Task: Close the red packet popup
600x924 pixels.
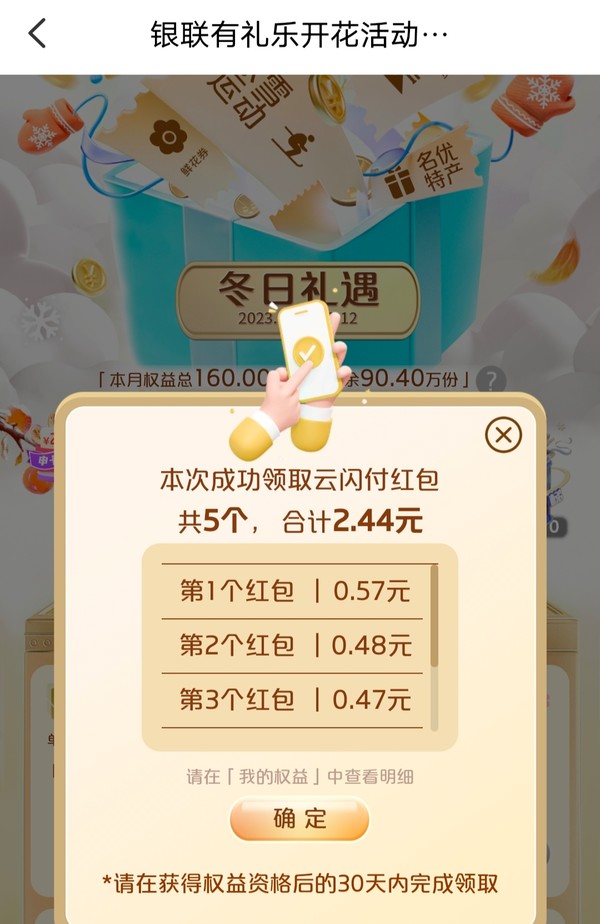Action: click(503, 435)
